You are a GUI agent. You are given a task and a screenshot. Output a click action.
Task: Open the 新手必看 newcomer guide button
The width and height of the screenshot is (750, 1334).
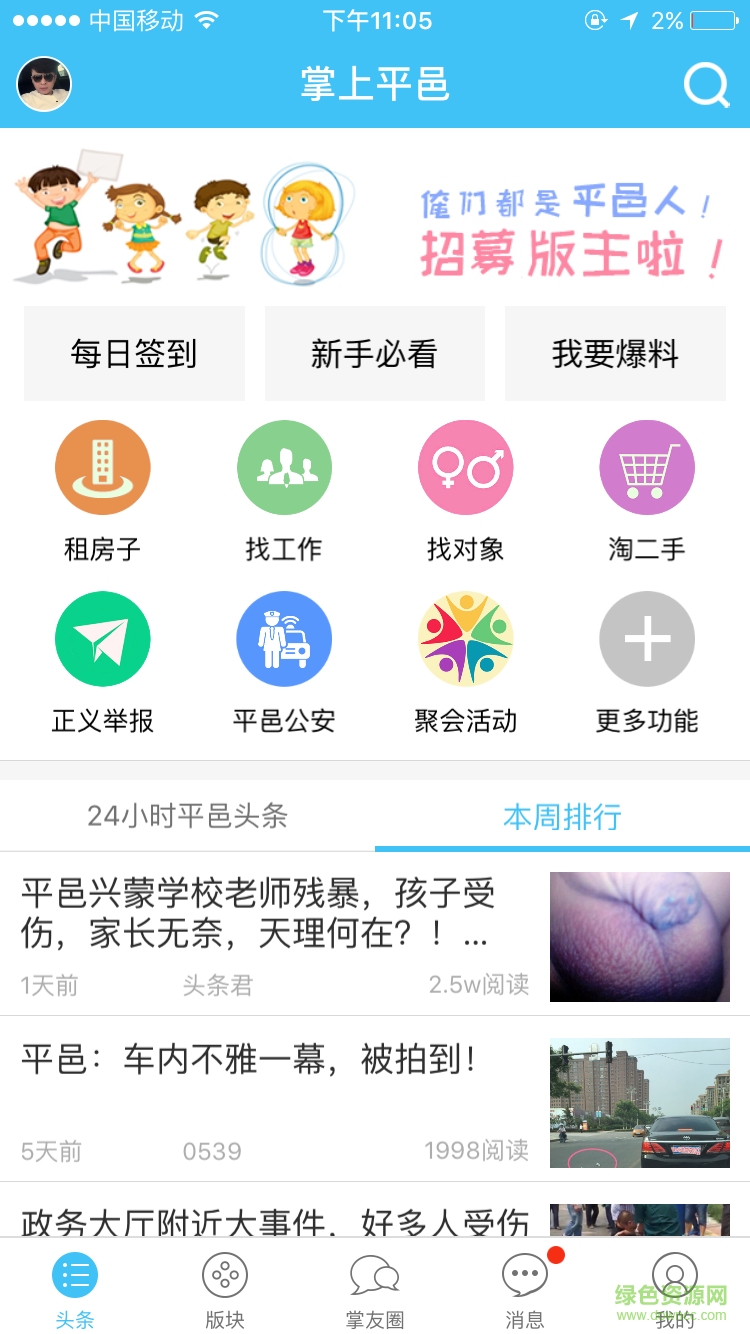pyautogui.click(x=374, y=353)
